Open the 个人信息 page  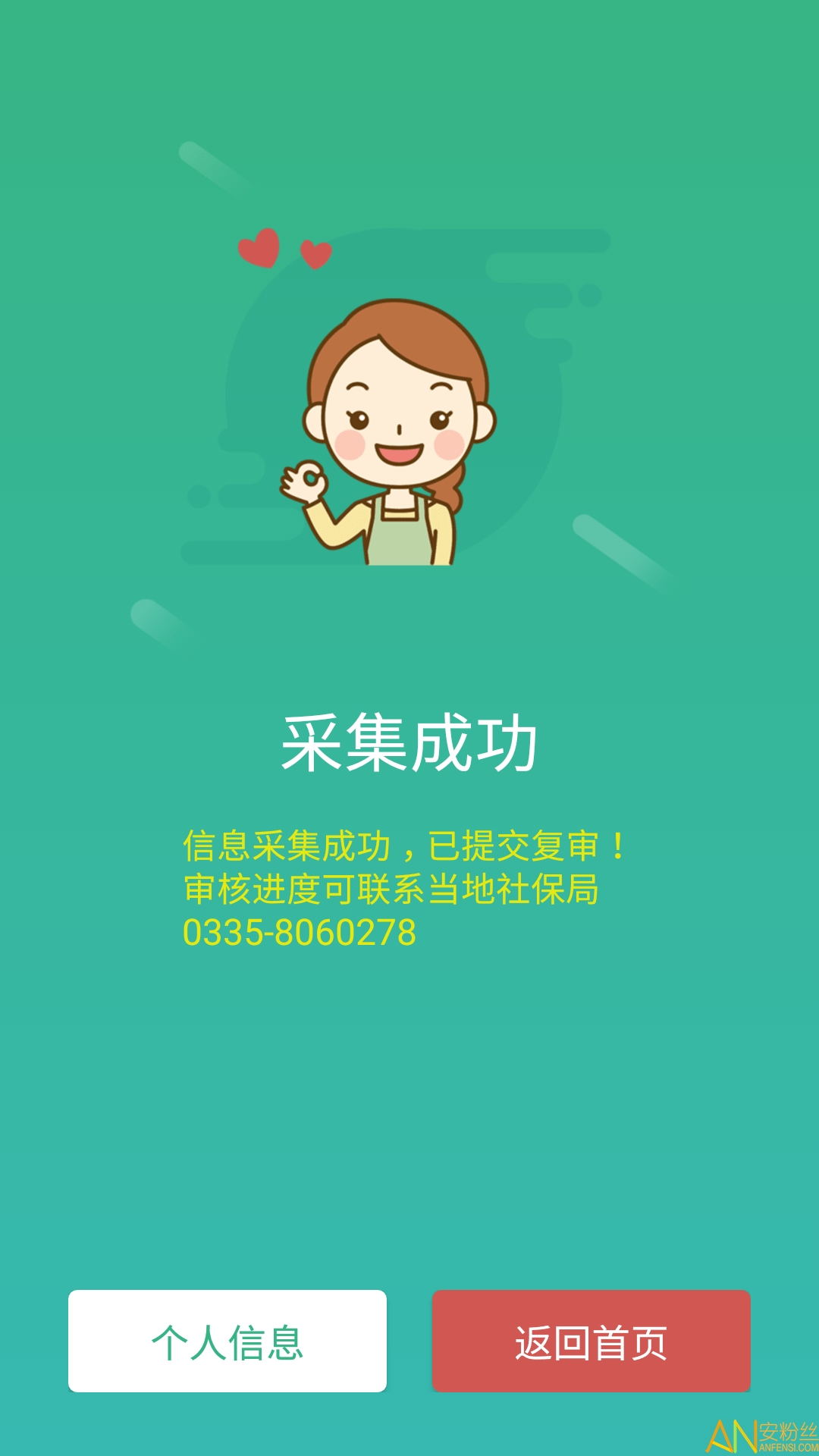[227, 1341]
